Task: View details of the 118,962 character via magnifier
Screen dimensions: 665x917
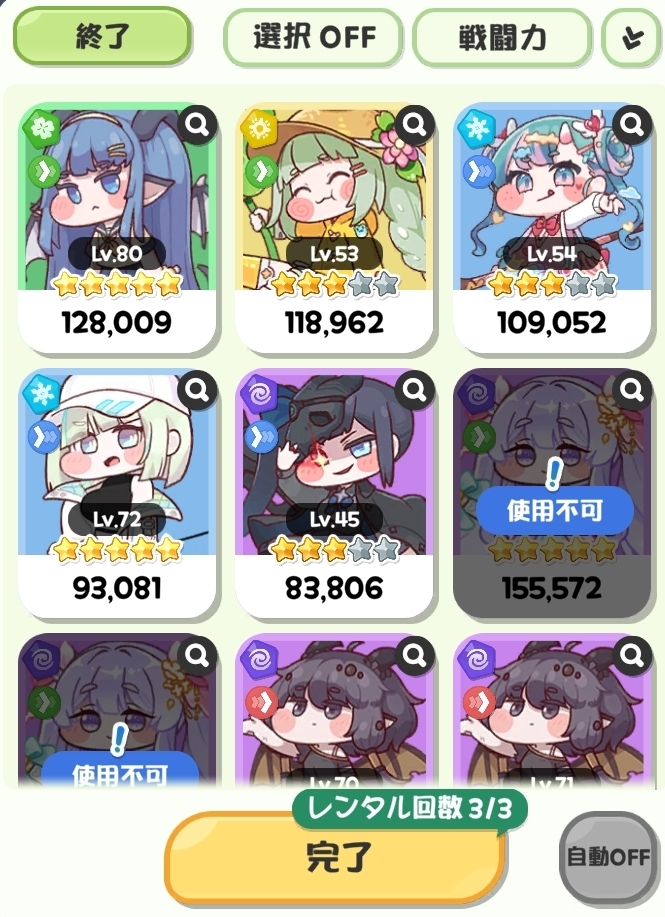Action: point(415,125)
